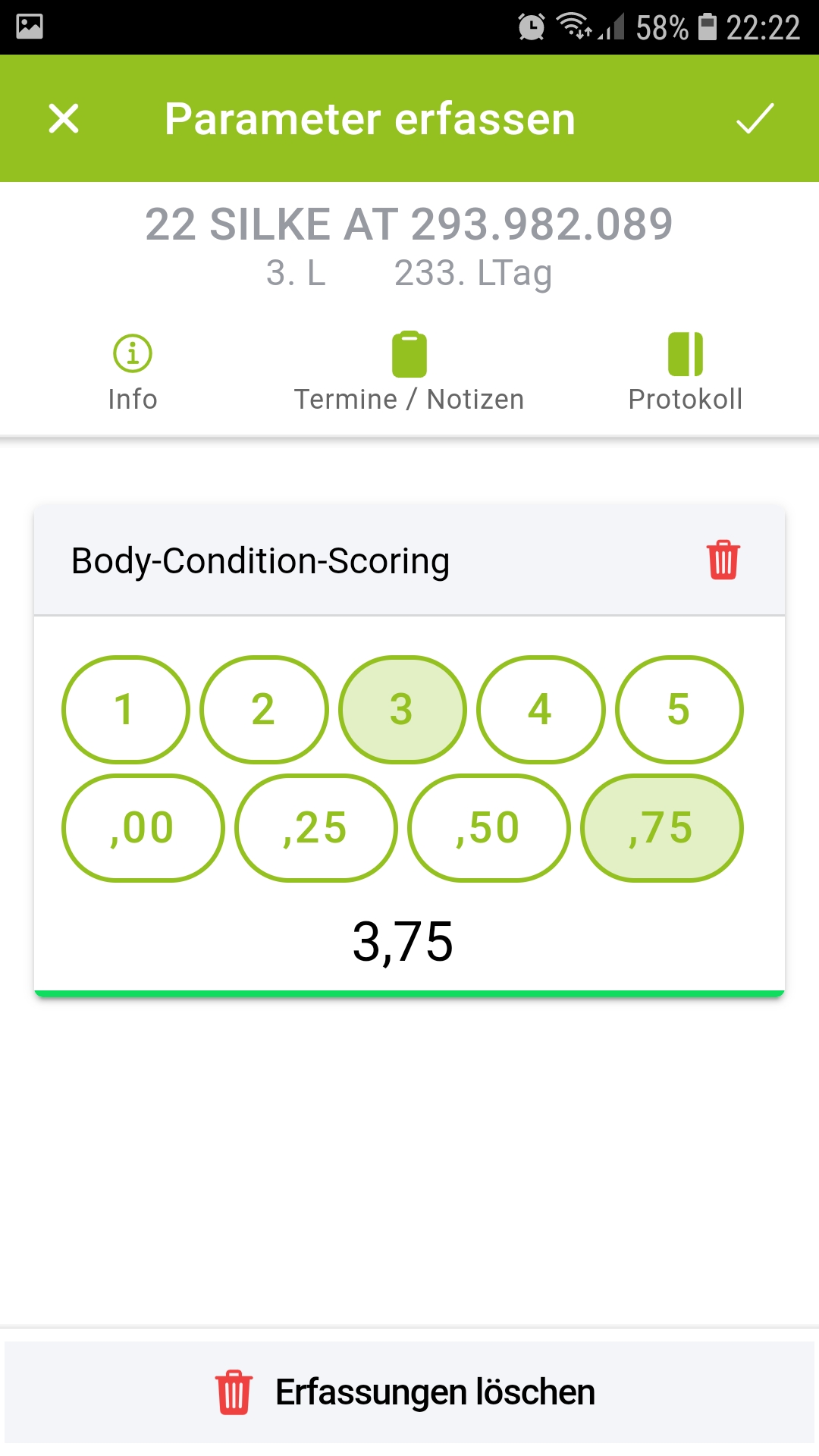The width and height of the screenshot is (819, 1456).
Task: Tap Erfassungen löschen button
Action: point(409,1392)
